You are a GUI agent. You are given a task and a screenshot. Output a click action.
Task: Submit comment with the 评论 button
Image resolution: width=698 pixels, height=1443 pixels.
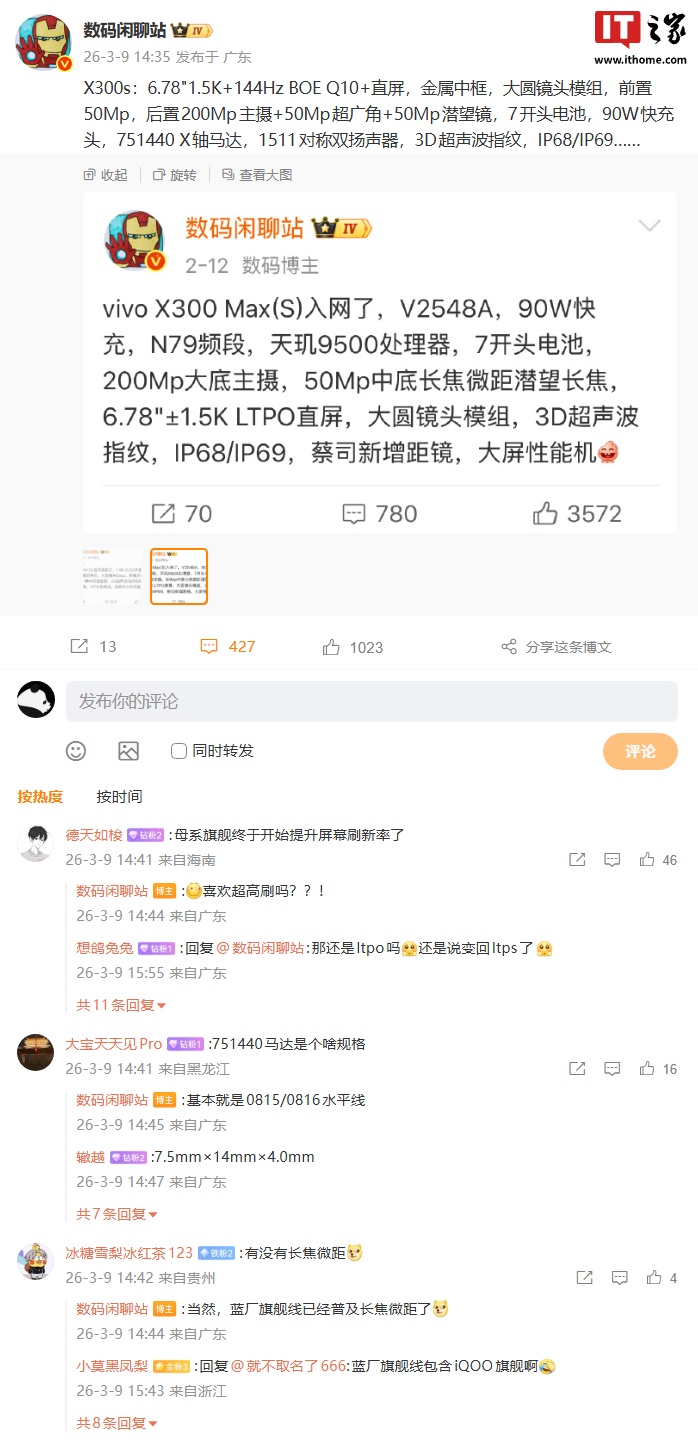[x=640, y=751]
